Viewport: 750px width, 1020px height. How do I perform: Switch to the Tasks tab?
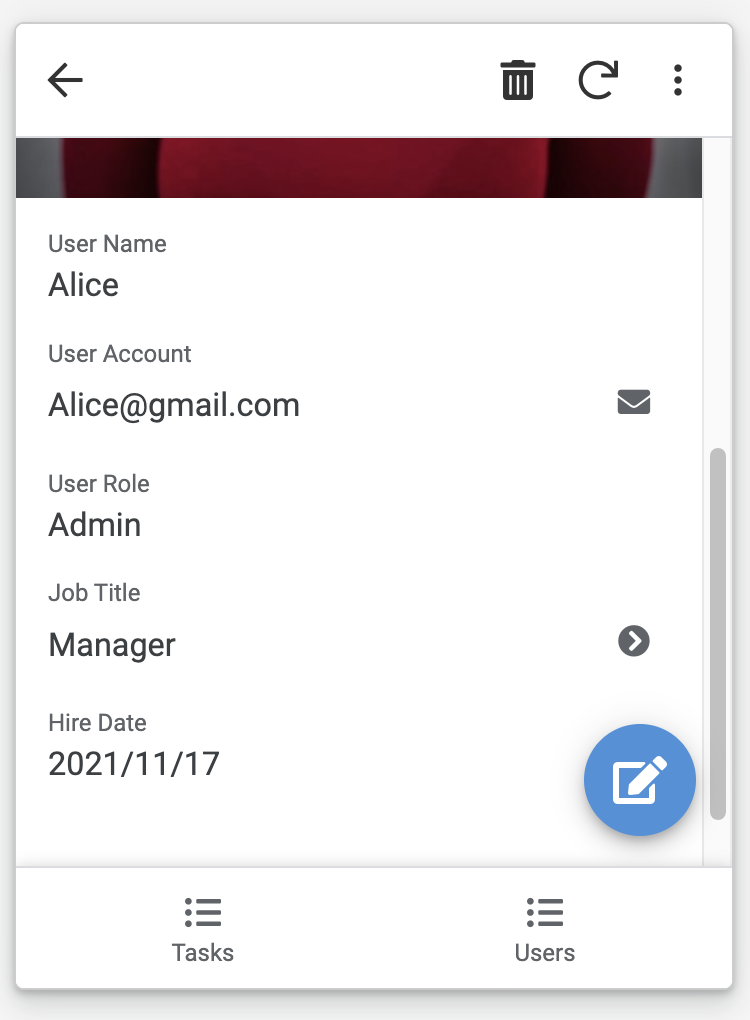[x=203, y=930]
